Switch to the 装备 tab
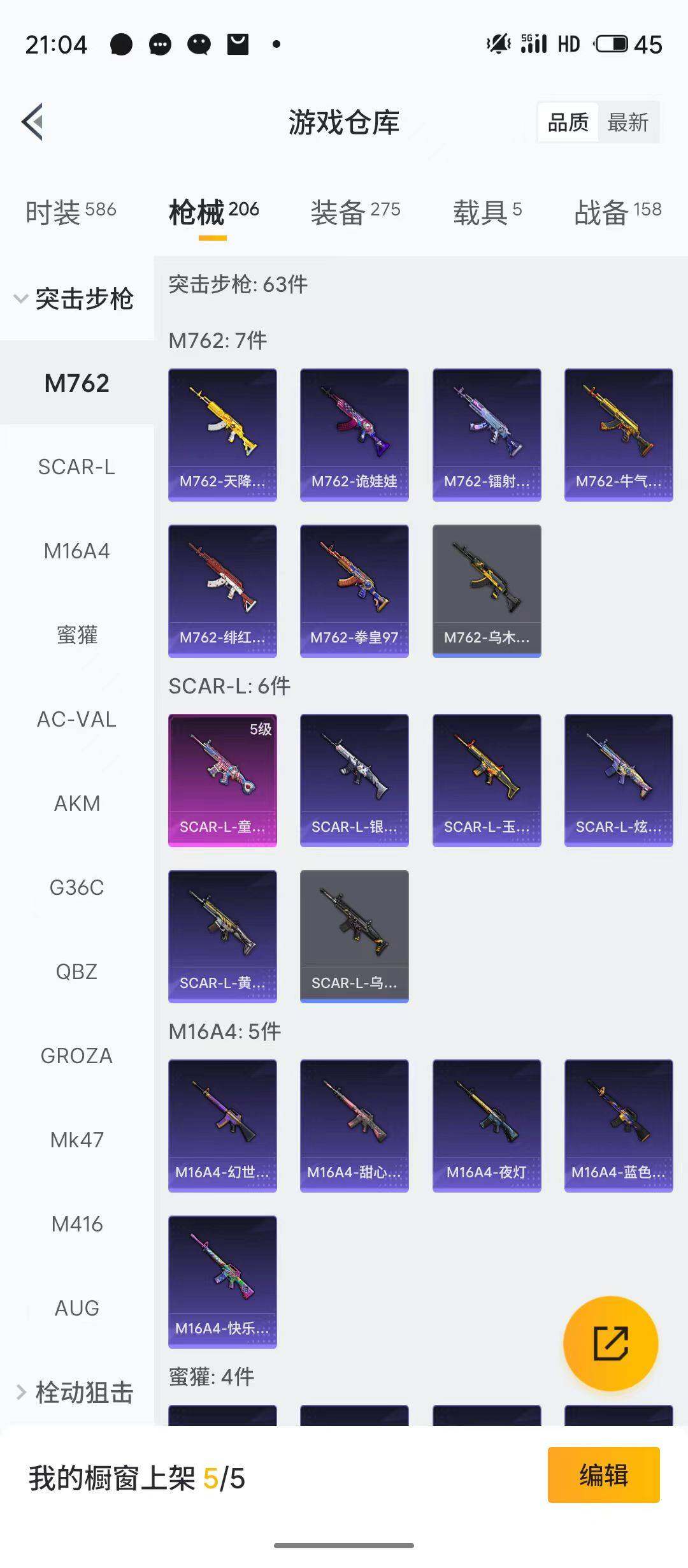The height and width of the screenshot is (1568, 688). point(355,212)
